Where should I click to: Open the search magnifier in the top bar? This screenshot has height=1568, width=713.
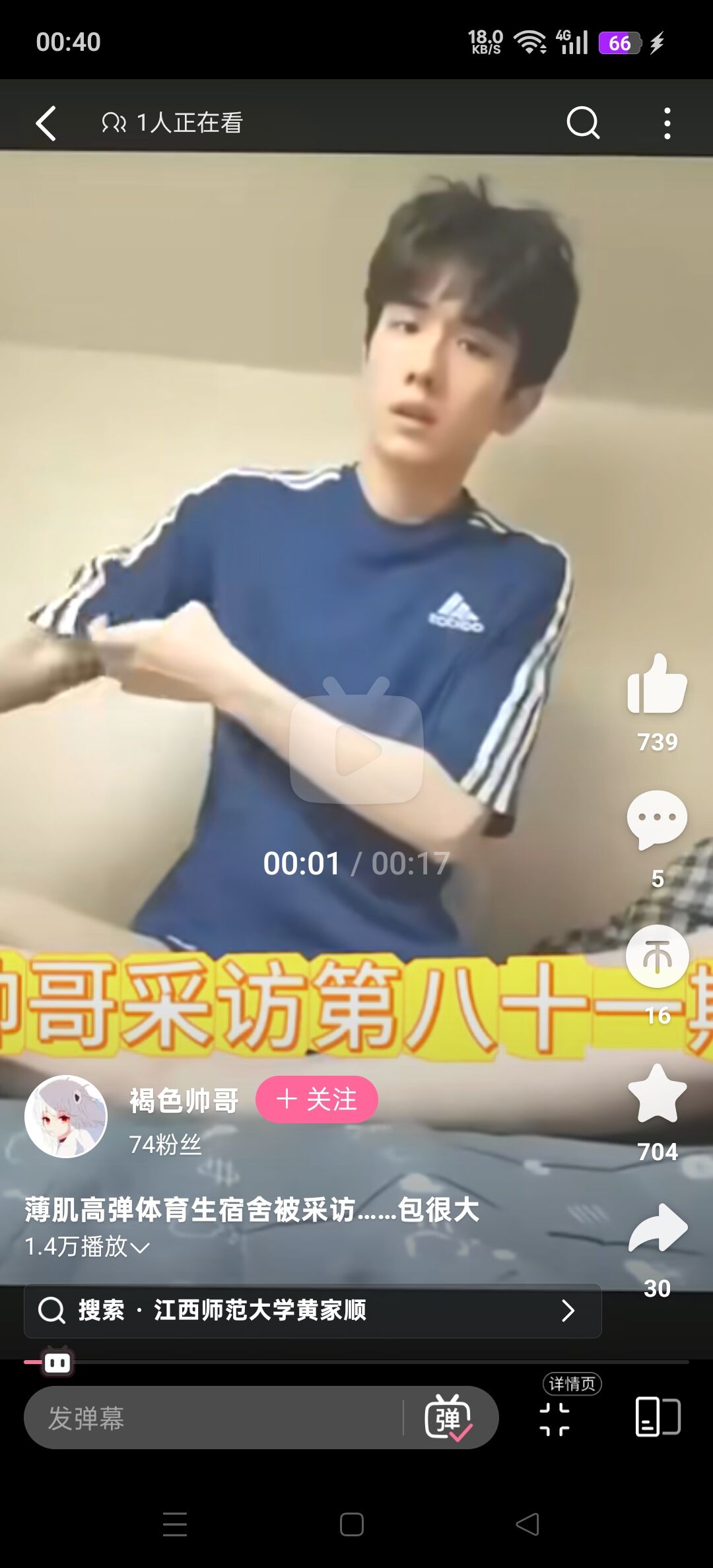[x=583, y=123]
